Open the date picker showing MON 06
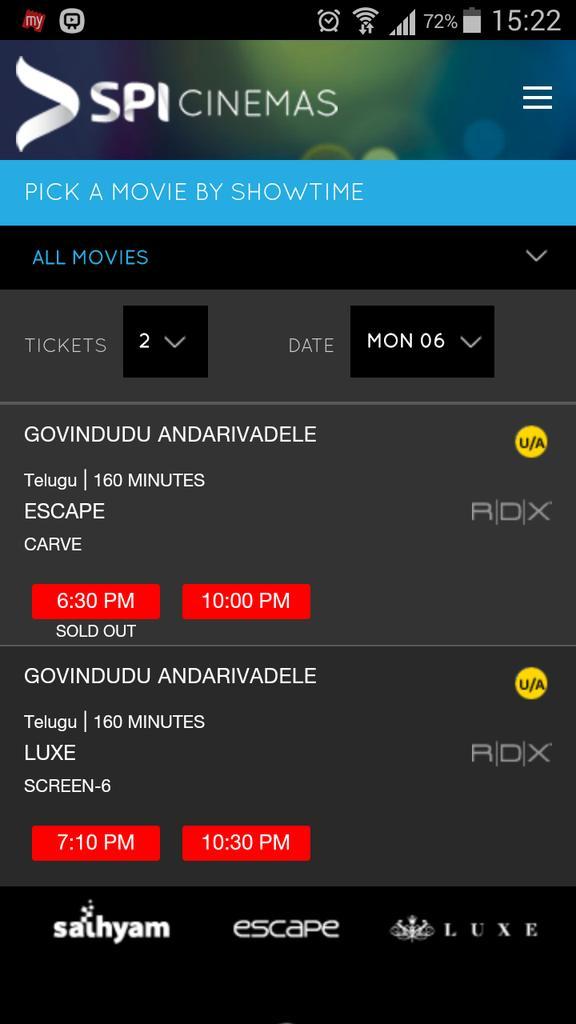Viewport: 576px width, 1024px height. click(x=422, y=341)
